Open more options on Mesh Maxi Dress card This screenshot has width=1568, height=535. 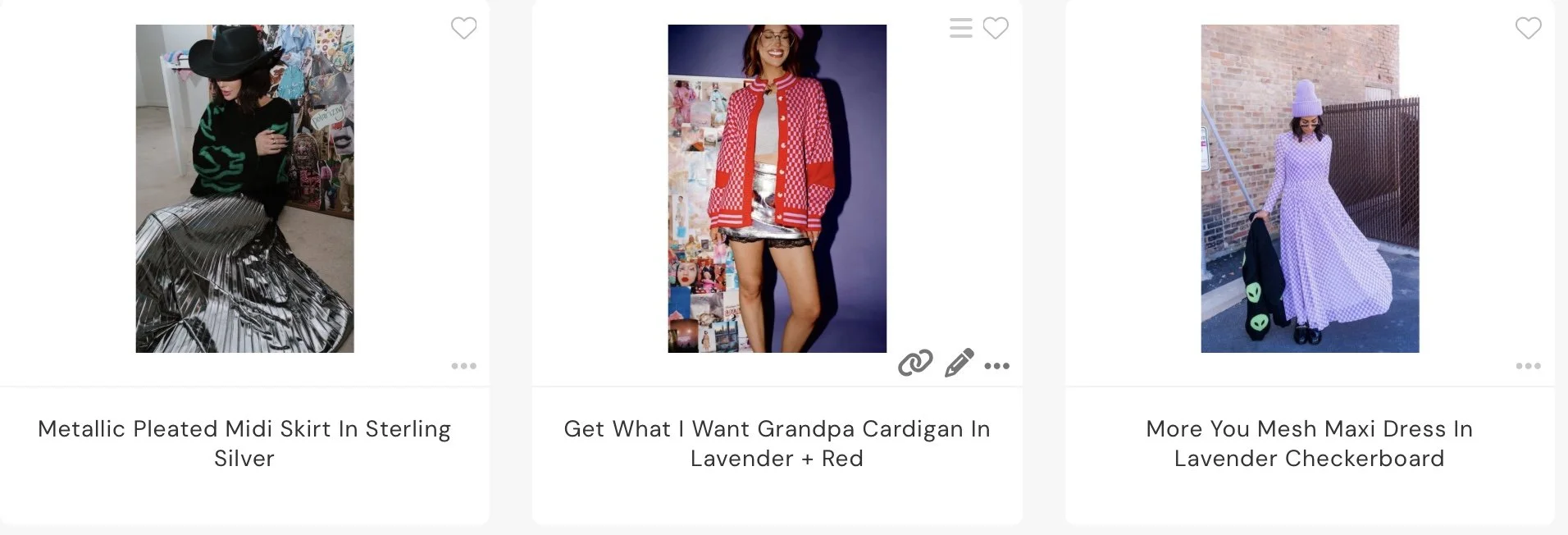pos(1528,366)
